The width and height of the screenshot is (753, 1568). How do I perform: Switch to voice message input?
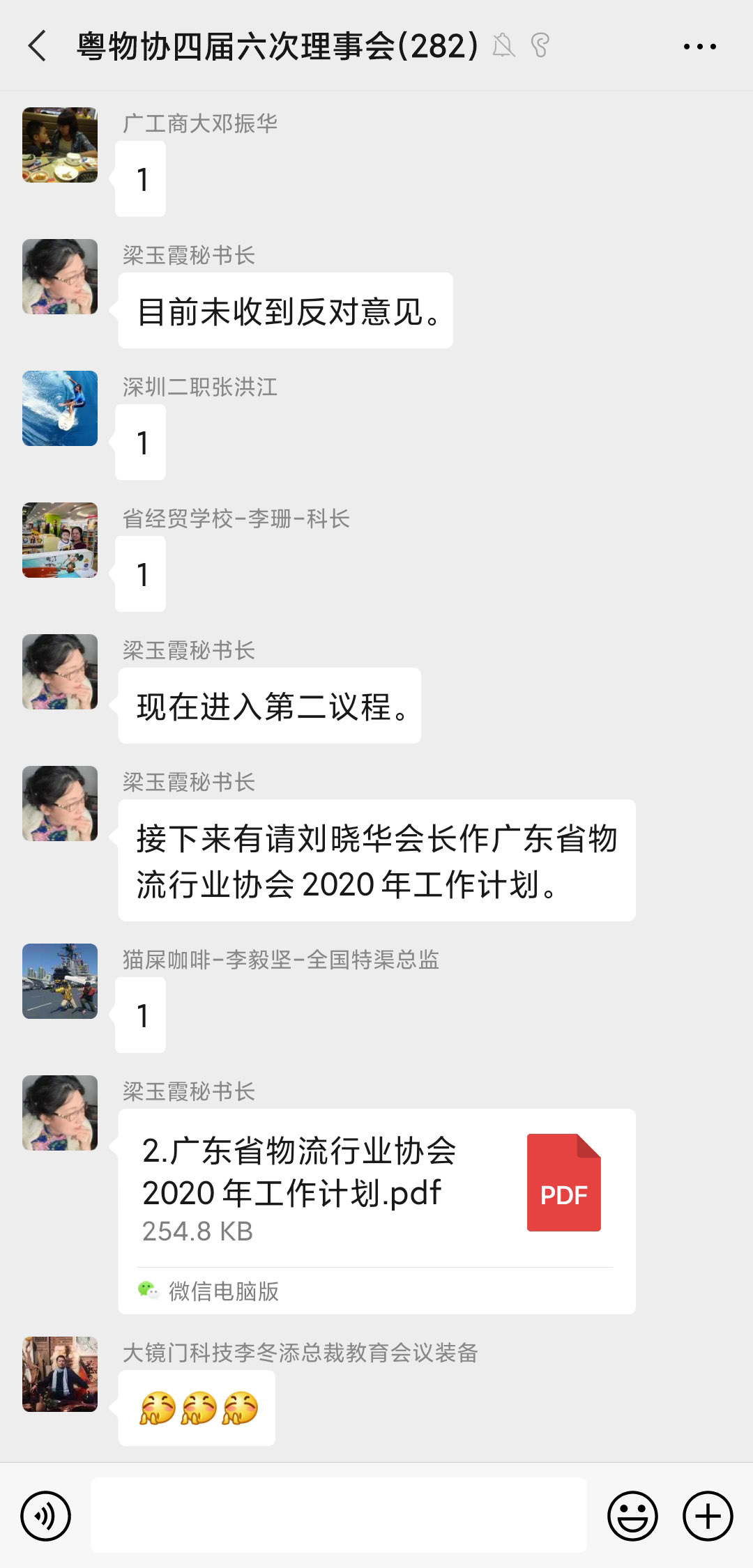pyautogui.click(x=46, y=1516)
